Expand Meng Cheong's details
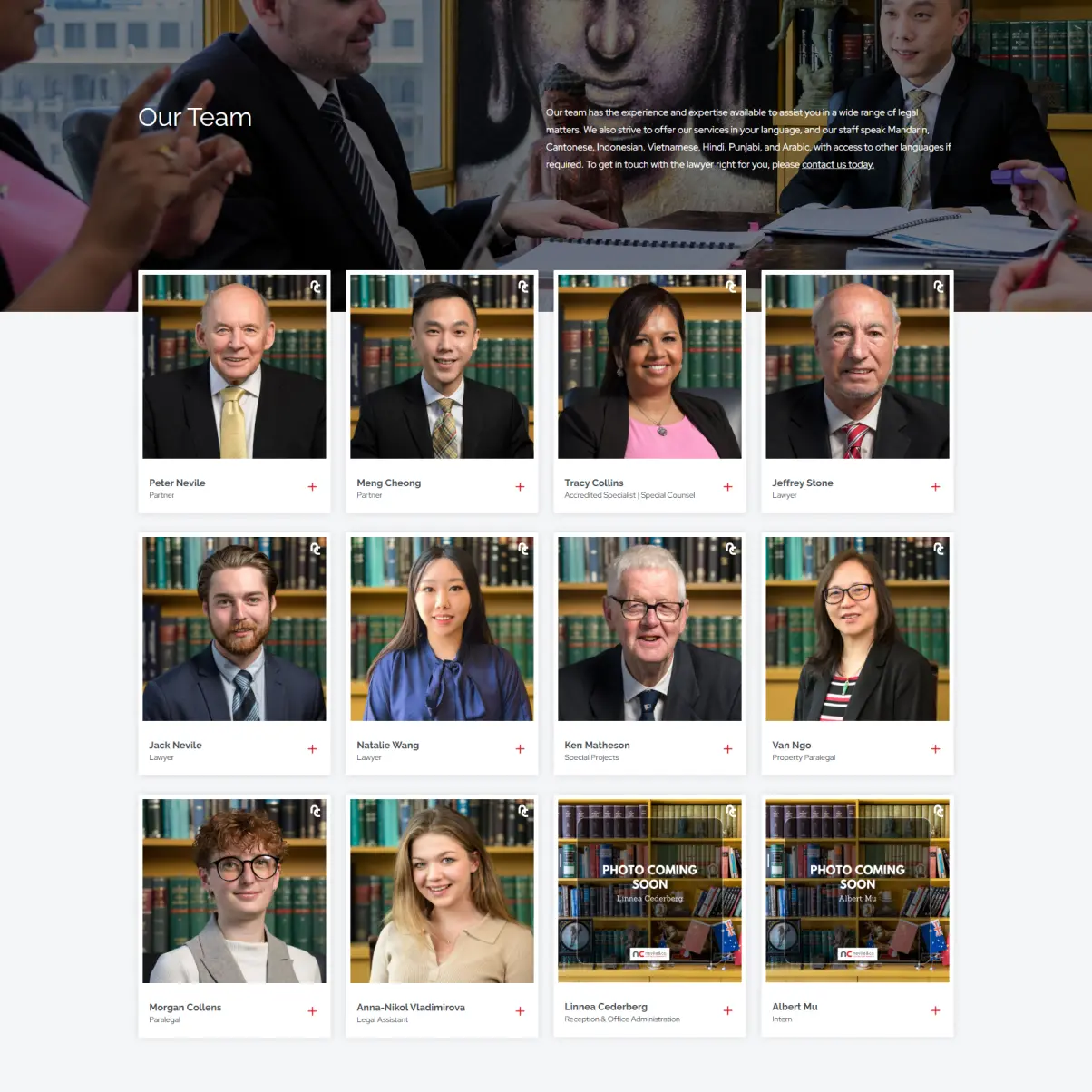Screen dimensions: 1092x1092 (520, 487)
